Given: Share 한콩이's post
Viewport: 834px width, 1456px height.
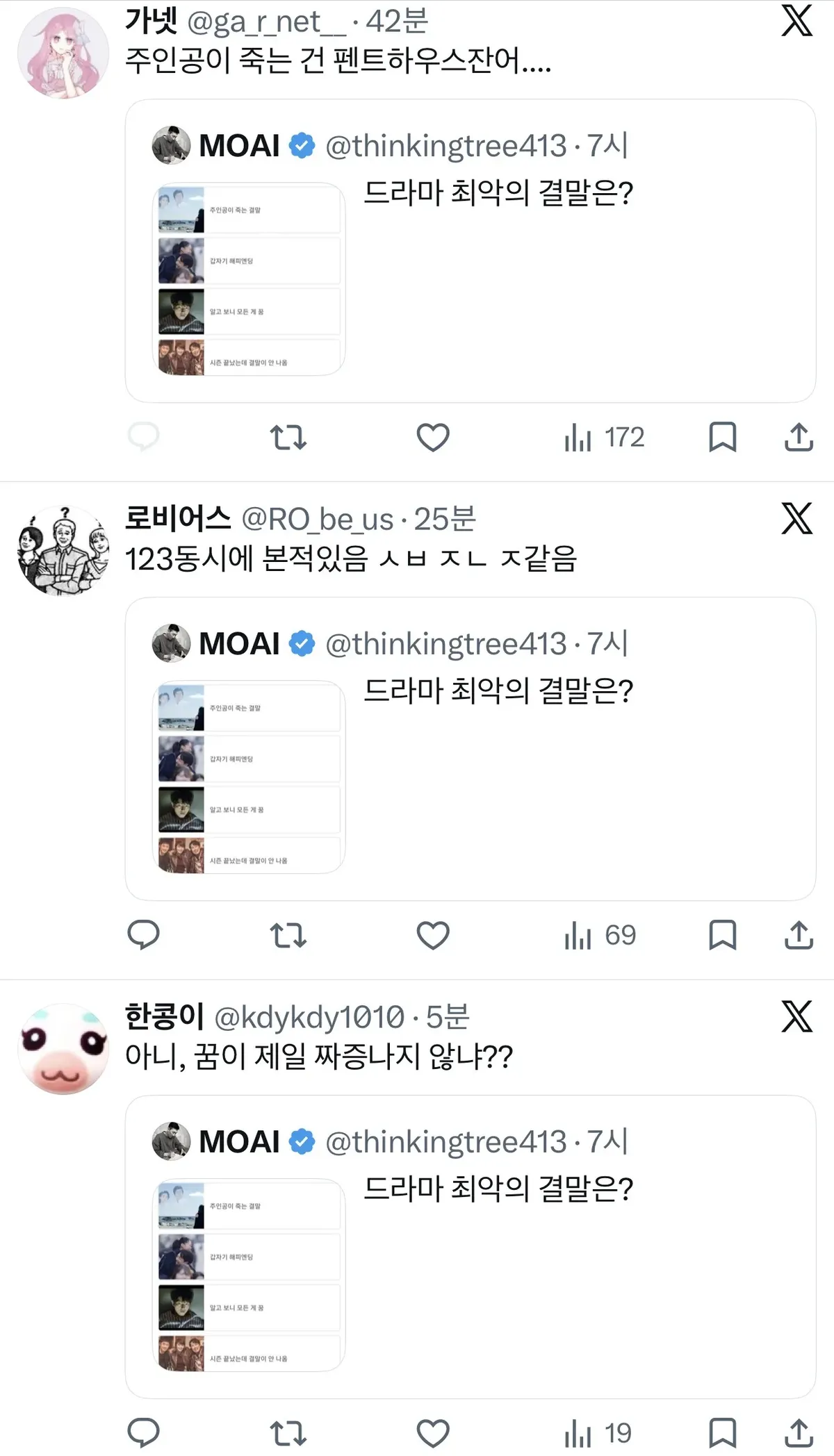Looking at the screenshot, I should coord(799,1434).
